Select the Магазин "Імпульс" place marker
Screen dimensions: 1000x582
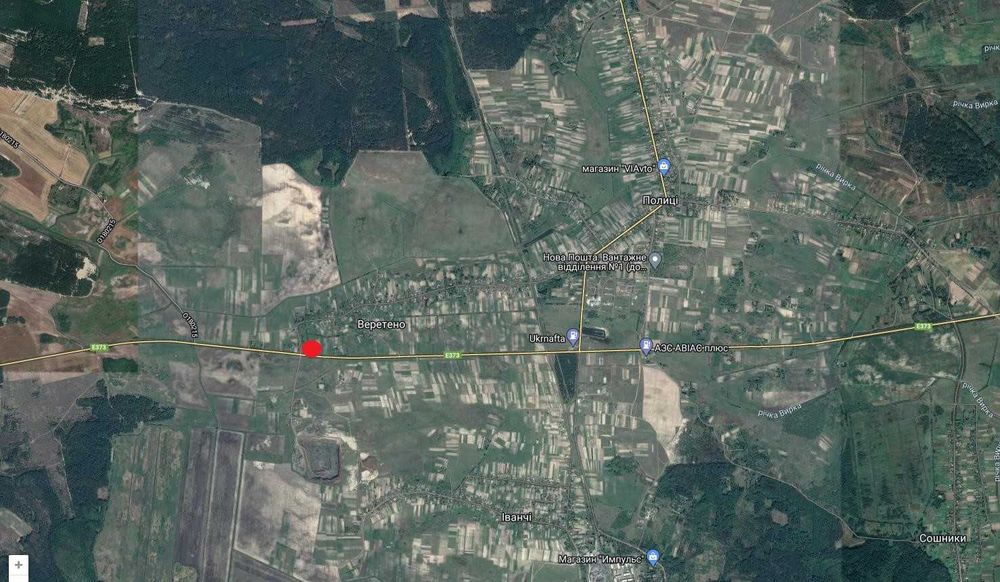coord(653,557)
